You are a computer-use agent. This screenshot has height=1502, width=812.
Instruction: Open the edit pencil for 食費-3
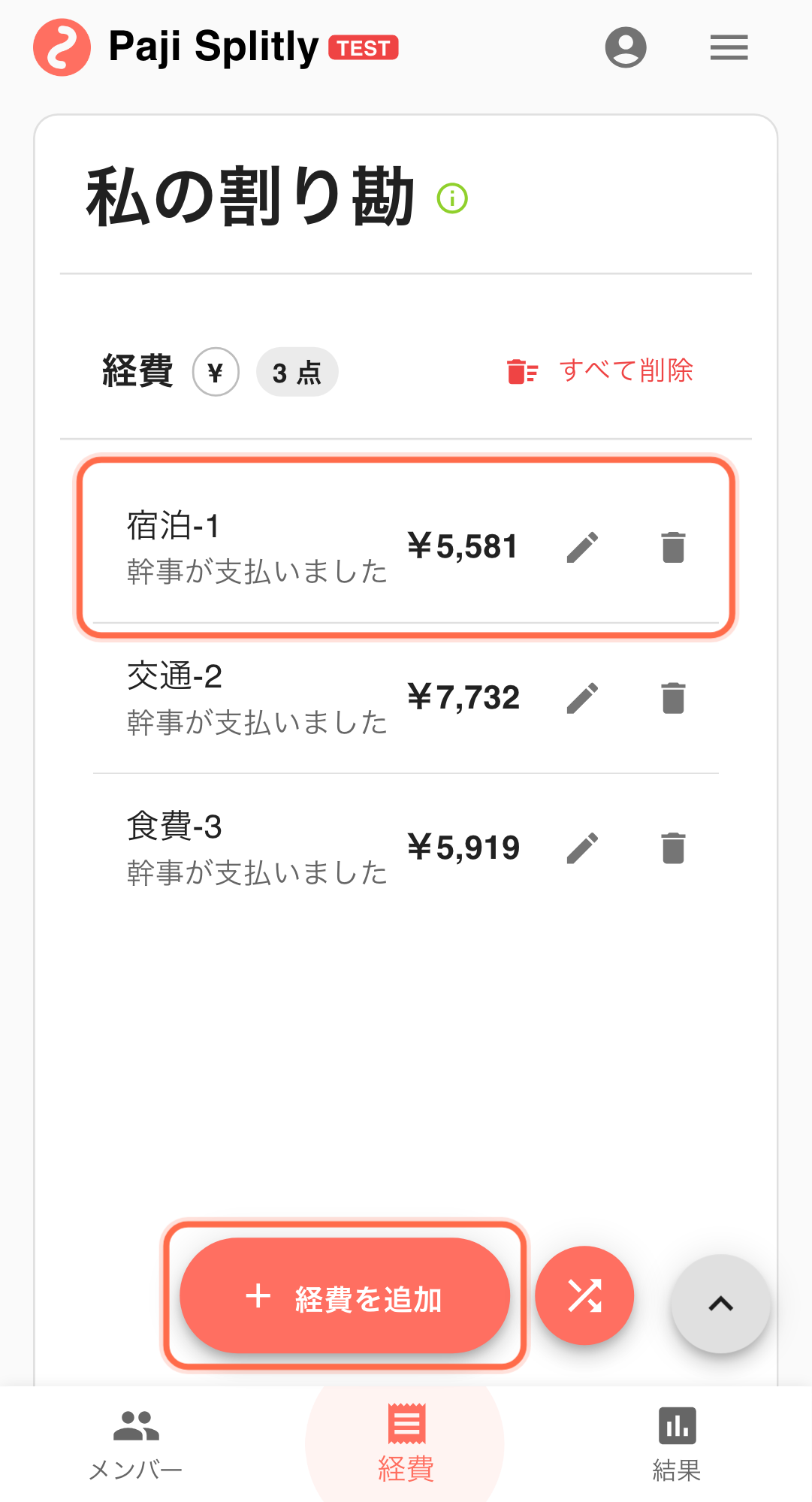(x=584, y=848)
